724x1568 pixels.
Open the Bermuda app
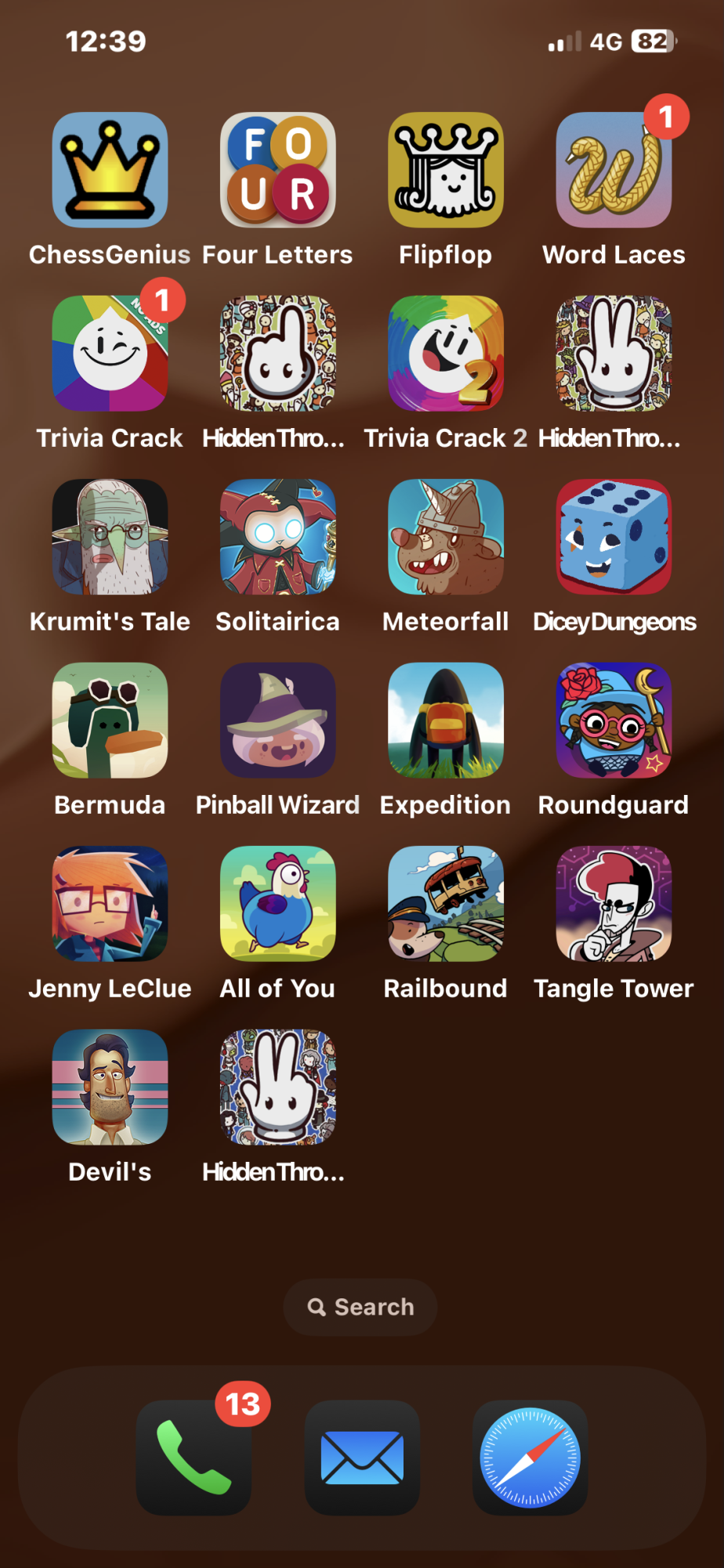tap(110, 720)
